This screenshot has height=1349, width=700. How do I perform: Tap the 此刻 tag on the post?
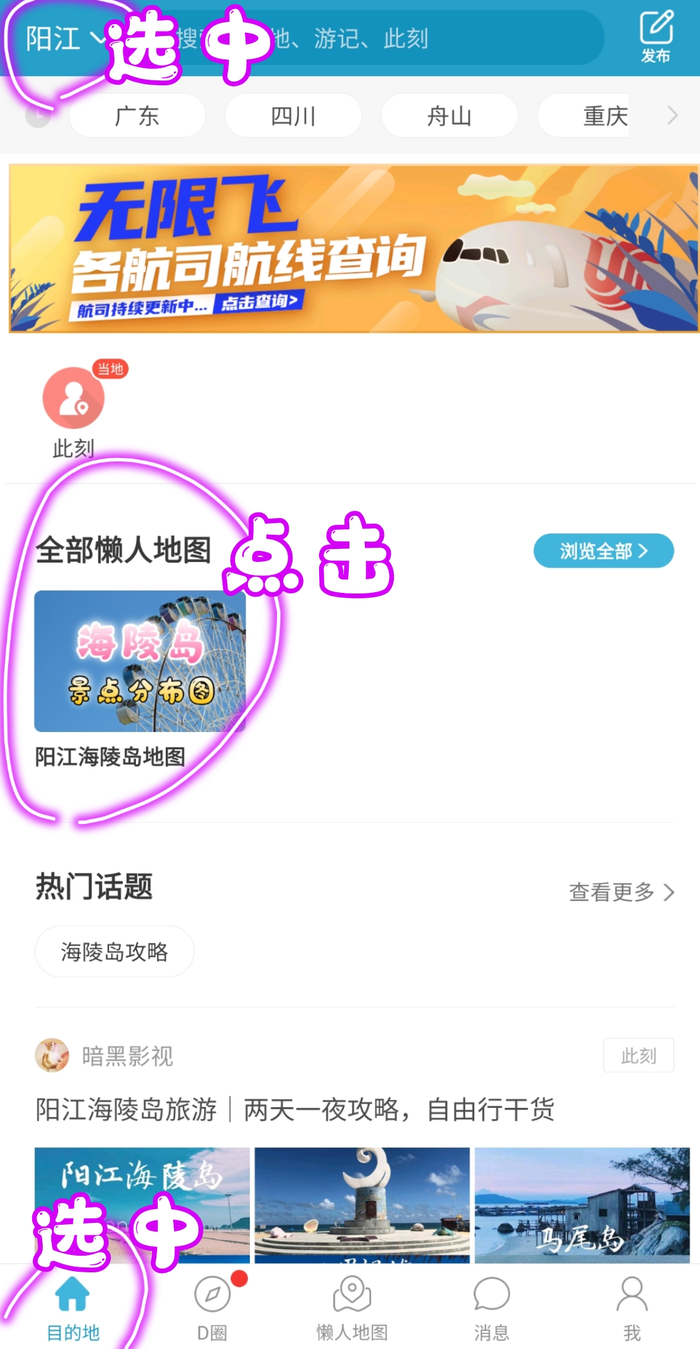(x=638, y=1056)
